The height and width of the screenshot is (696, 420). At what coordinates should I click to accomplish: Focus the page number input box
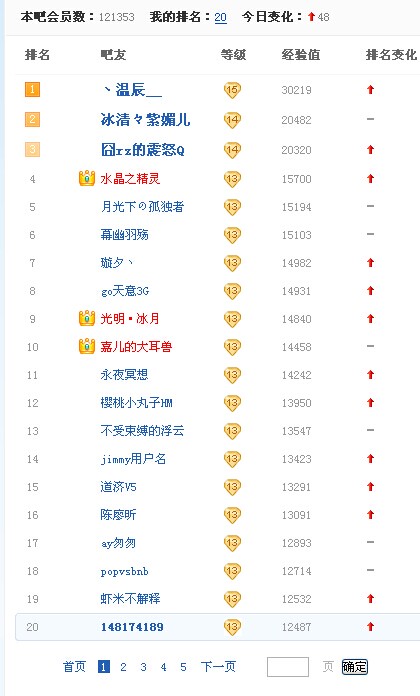click(x=288, y=667)
